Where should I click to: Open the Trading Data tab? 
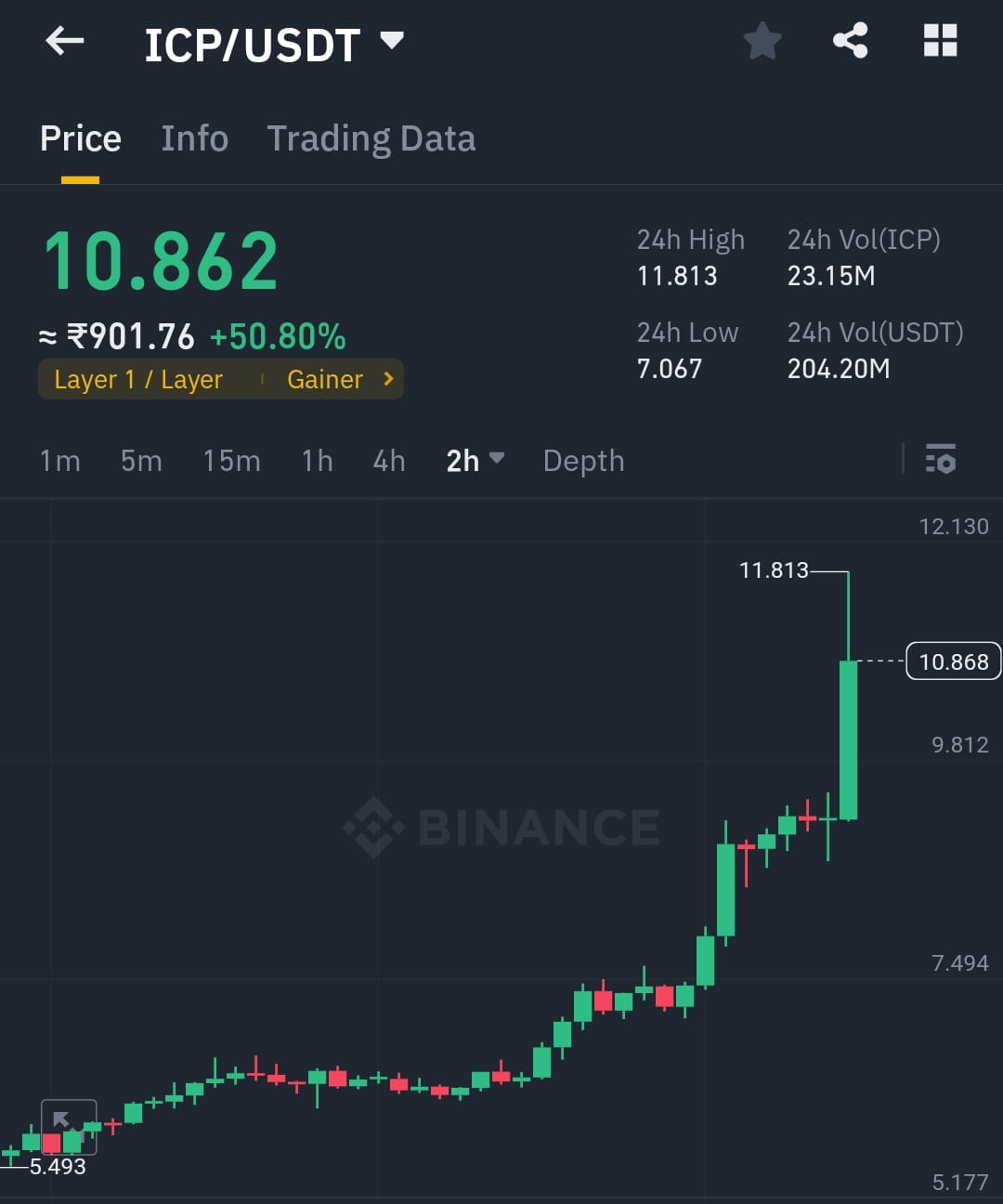(371, 137)
